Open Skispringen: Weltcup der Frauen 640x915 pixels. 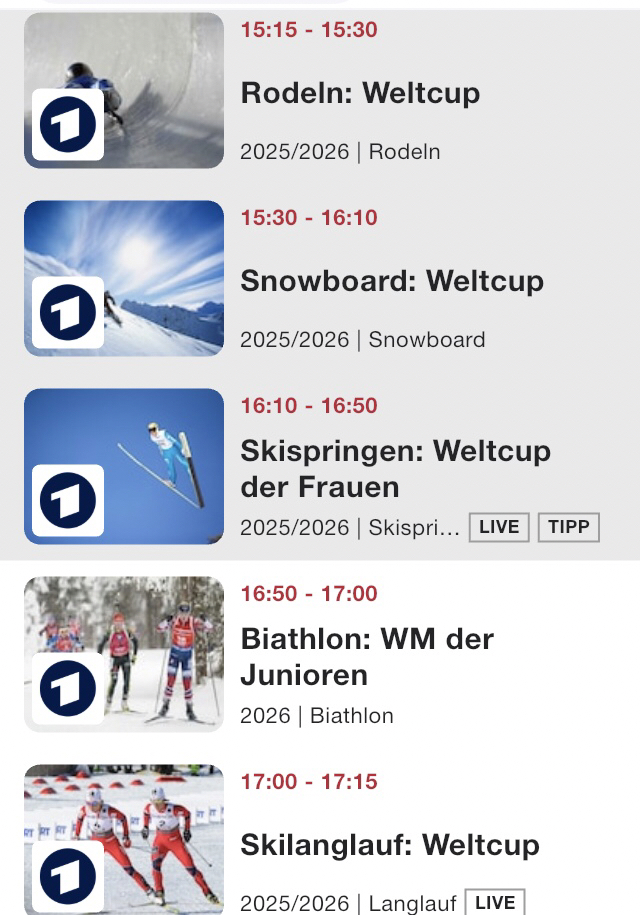395,469
